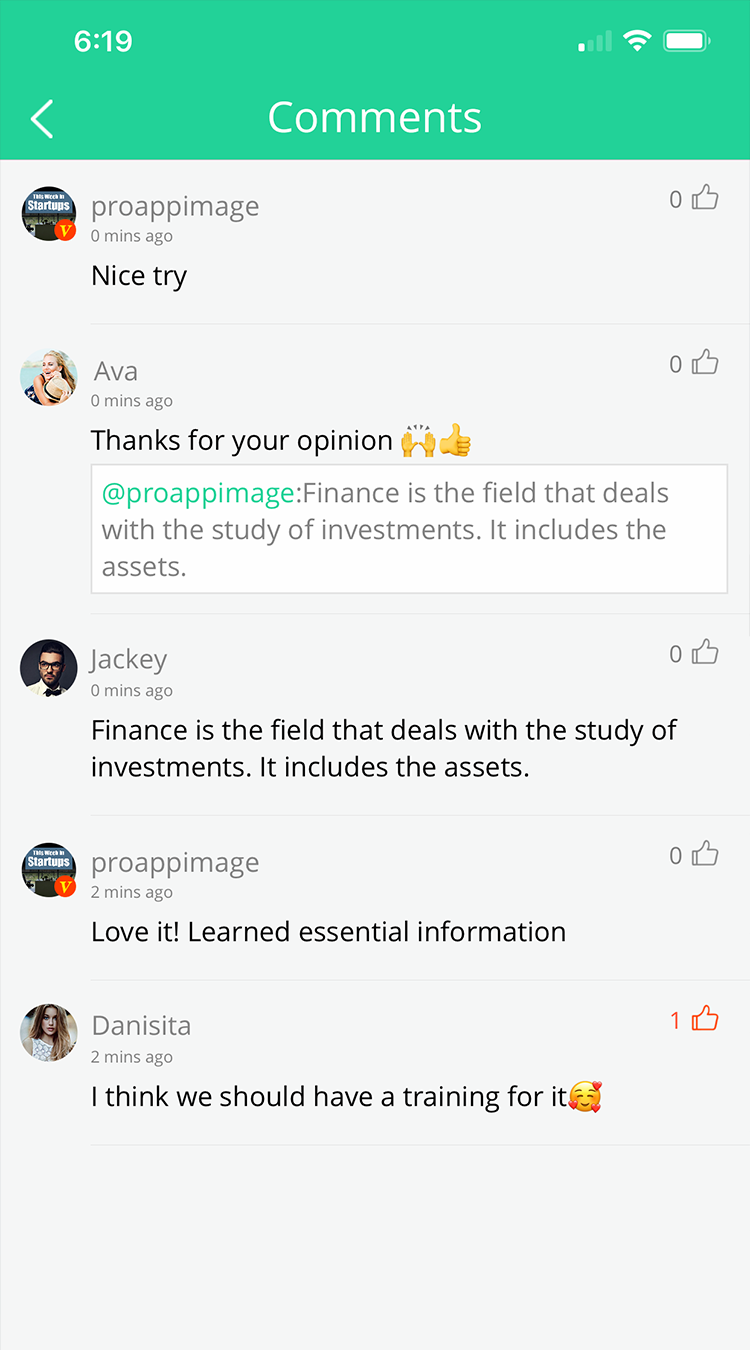Open Danisita's profile picture
Viewport: 750px width, 1350px height.
pos(48,1032)
